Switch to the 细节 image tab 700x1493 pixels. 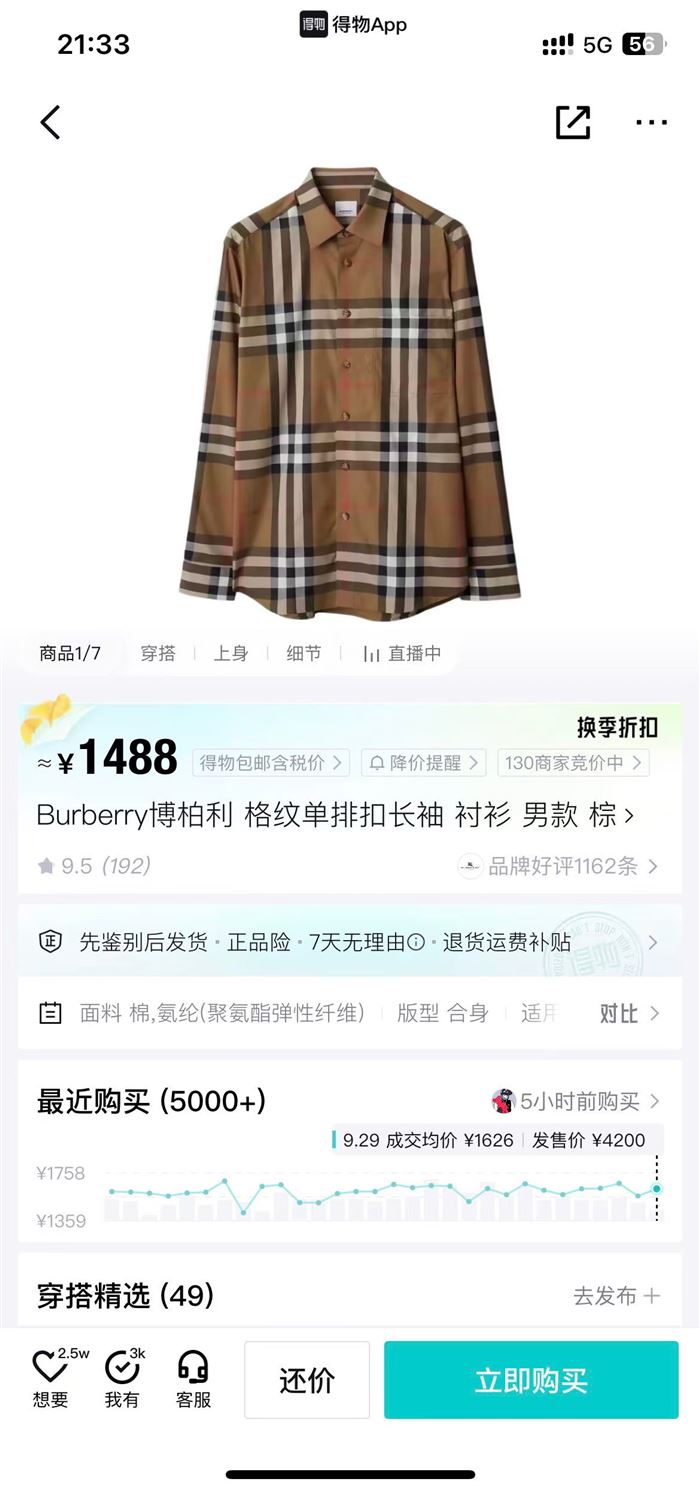304,653
